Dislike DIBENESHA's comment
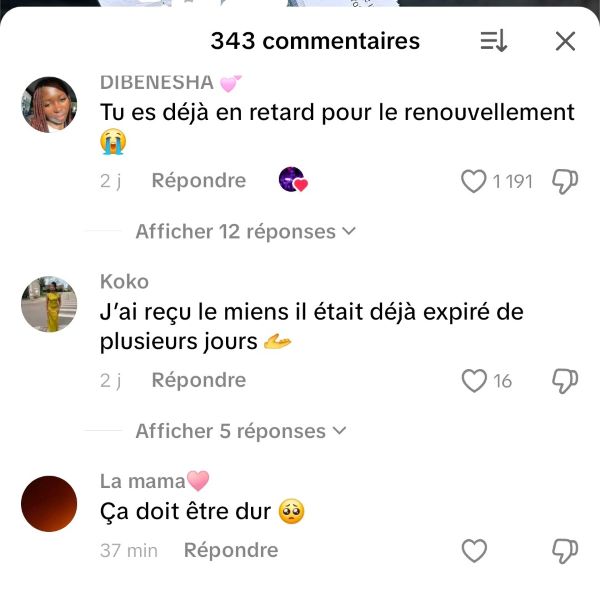The height and width of the screenshot is (592, 600). point(565,181)
